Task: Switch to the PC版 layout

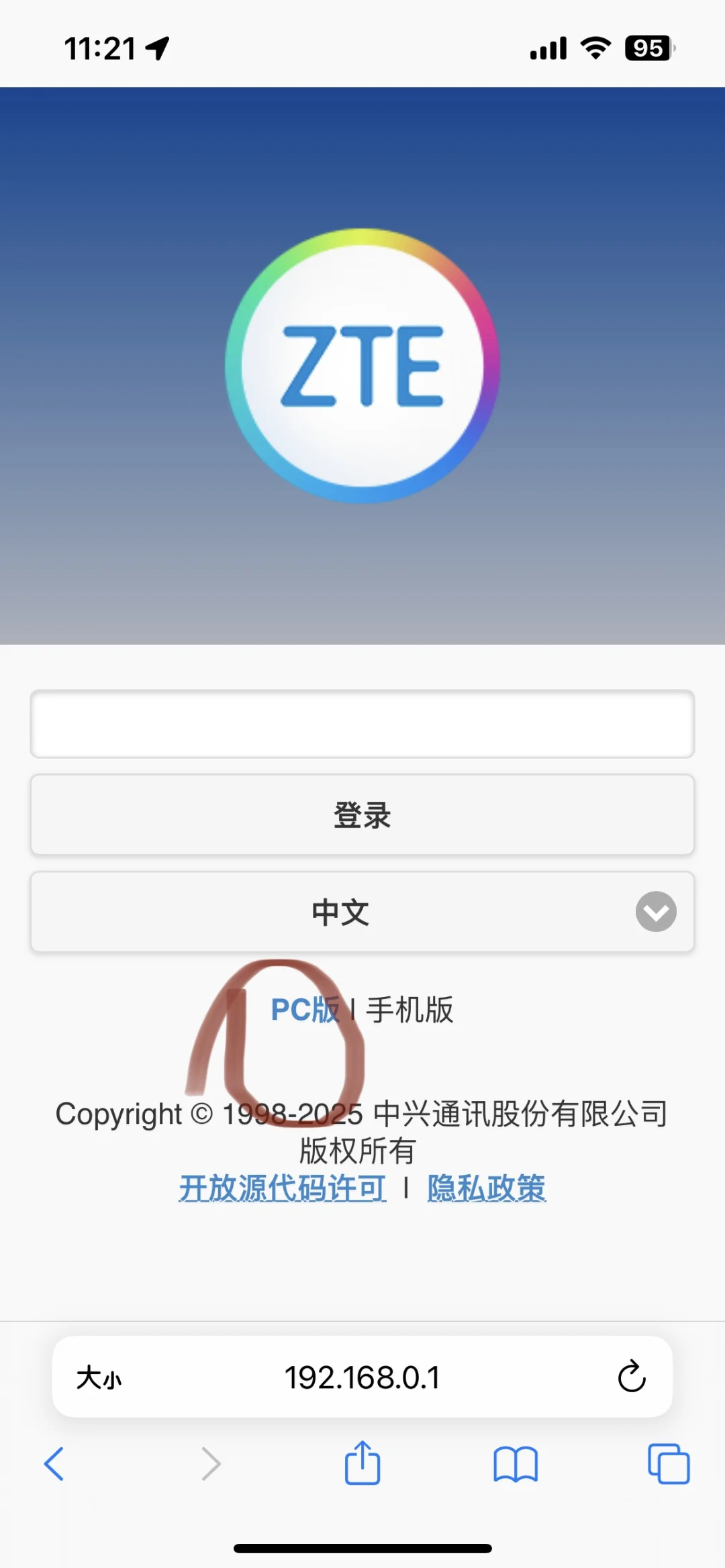Action: click(x=305, y=1010)
